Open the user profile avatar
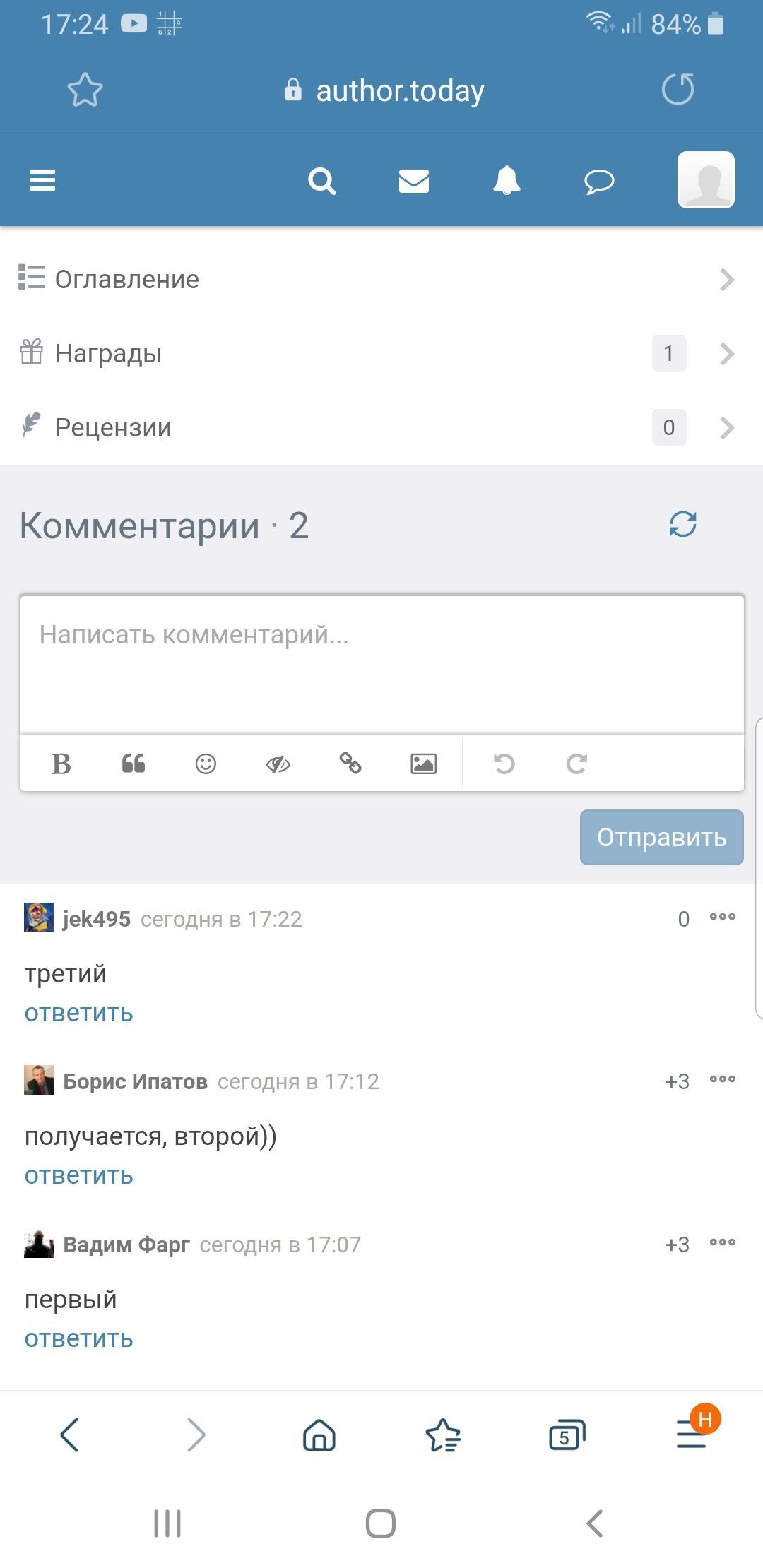Screen dimensions: 763x1568 pyautogui.click(x=705, y=179)
